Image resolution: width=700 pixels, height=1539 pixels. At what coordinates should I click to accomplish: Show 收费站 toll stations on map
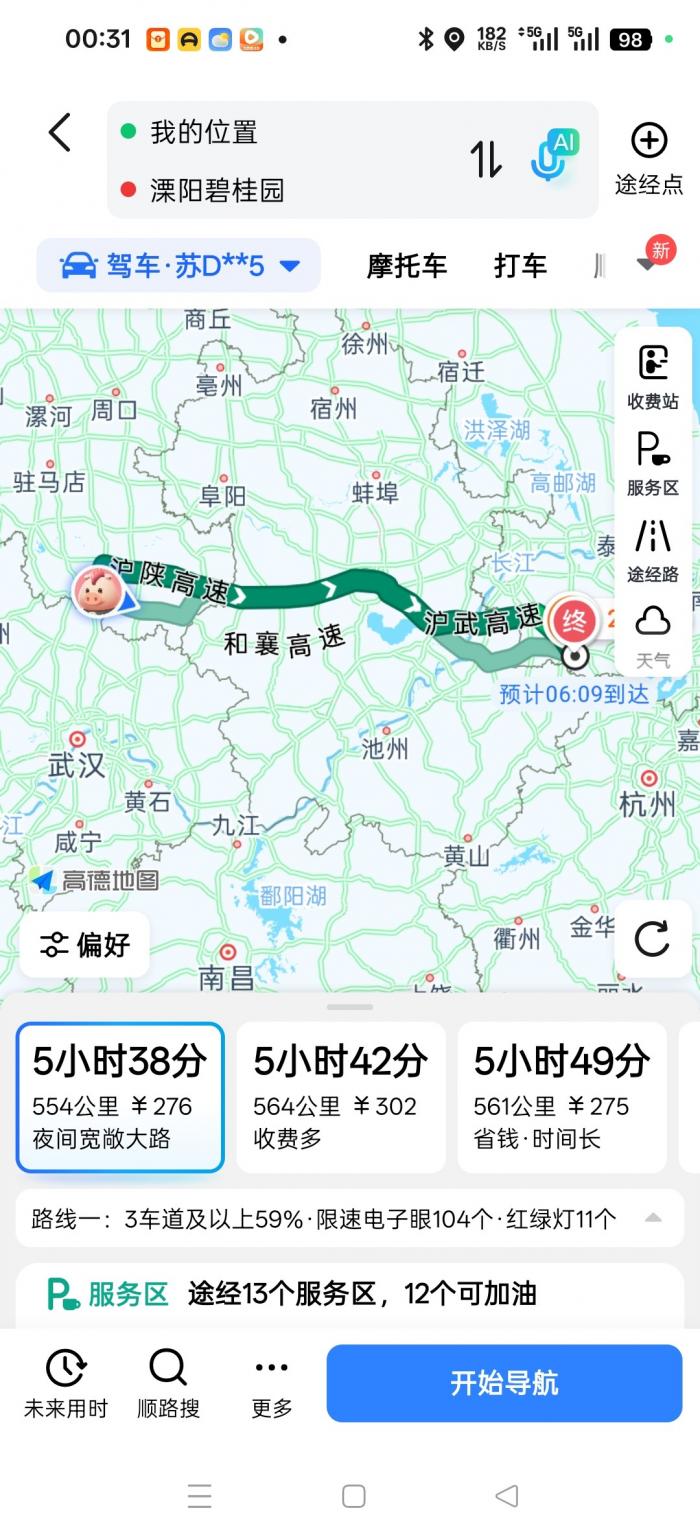click(x=653, y=376)
